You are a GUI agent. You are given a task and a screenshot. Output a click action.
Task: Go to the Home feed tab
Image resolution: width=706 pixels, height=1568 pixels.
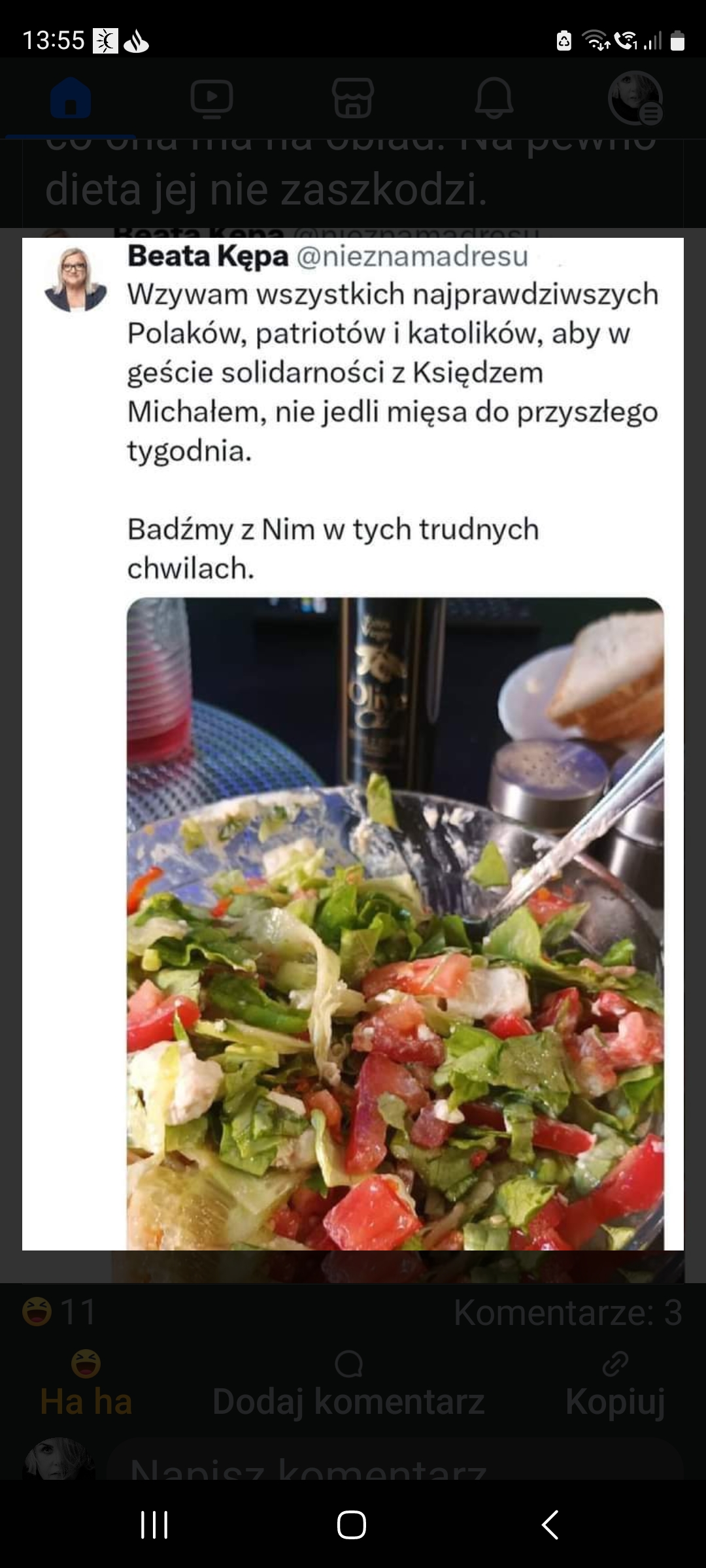coord(71,98)
